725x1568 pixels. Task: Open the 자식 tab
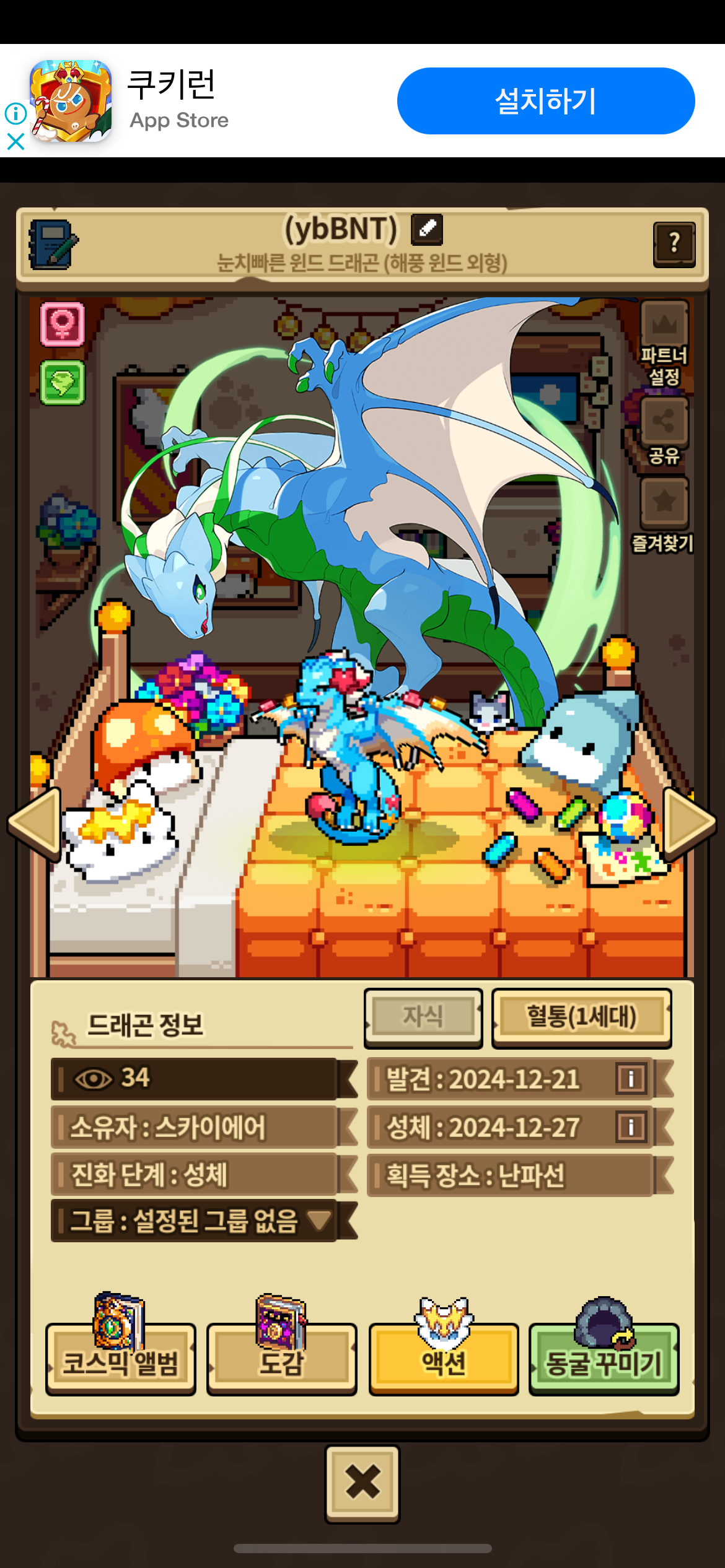423,1017
